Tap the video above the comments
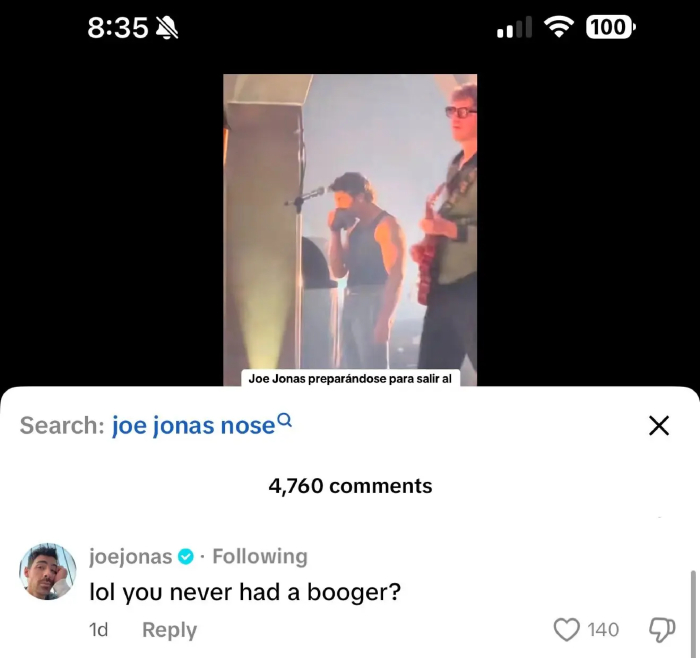The height and width of the screenshot is (658, 700). (349, 228)
